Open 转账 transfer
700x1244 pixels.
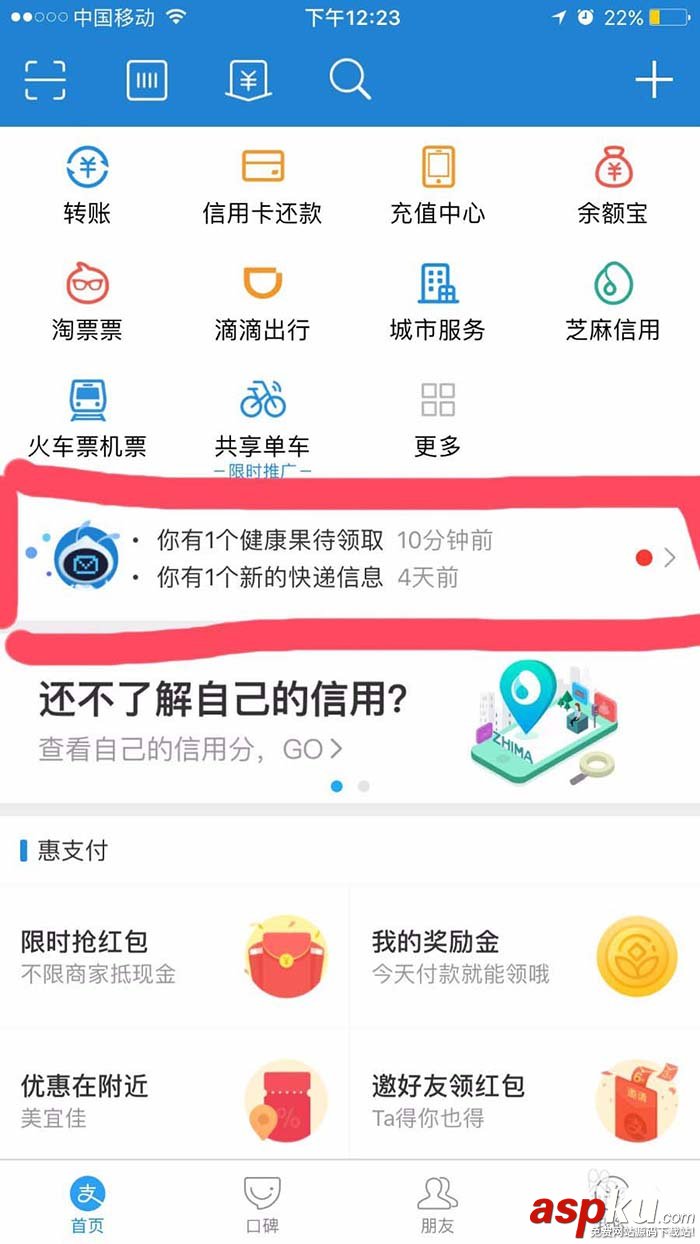point(87,185)
